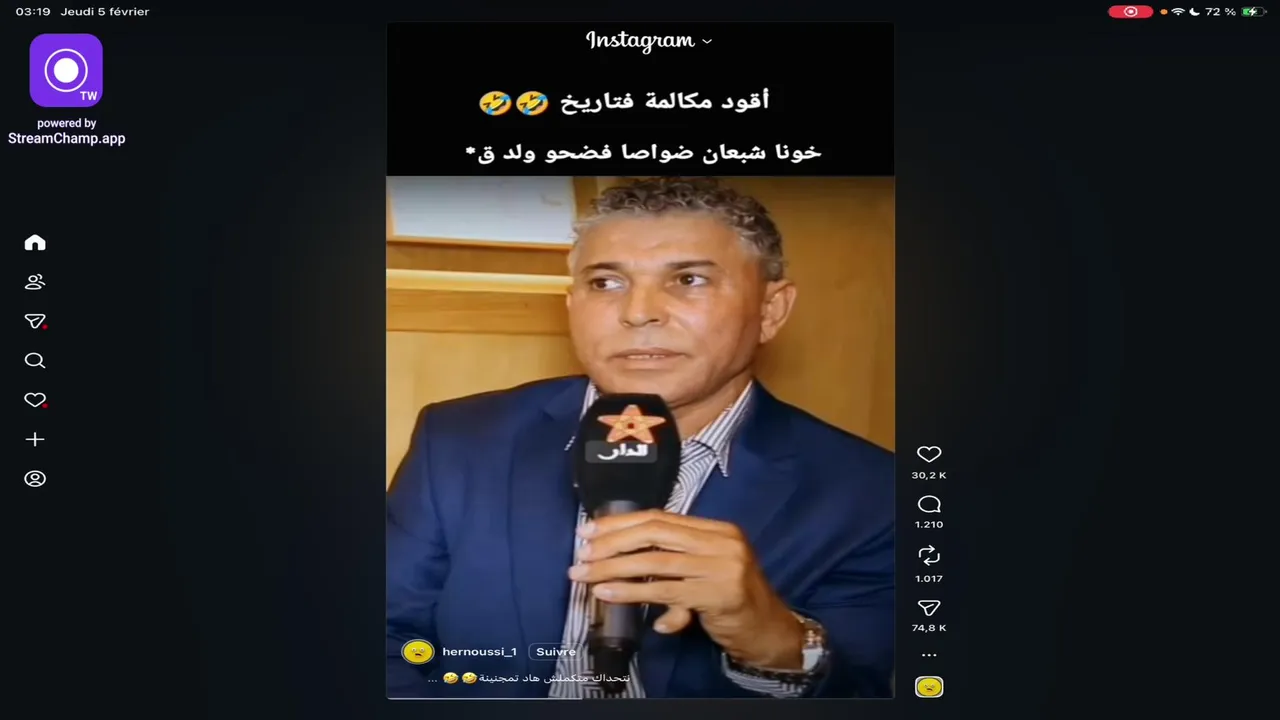Open the search and explore page
Viewport: 1280px width, 720px height.
point(35,361)
